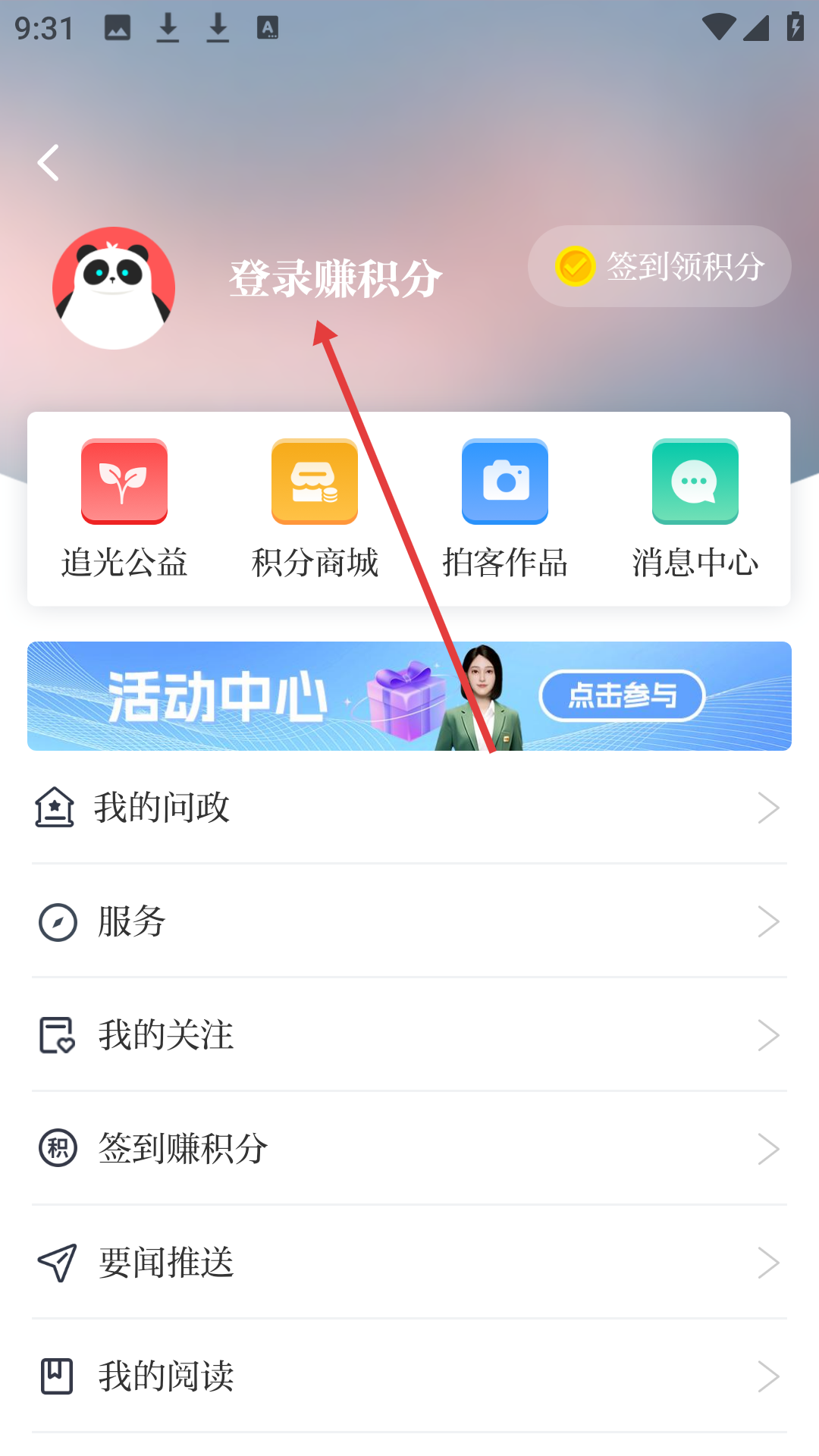The width and height of the screenshot is (819, 1456).
Task: Open 我的阅读 row
Action: [409, 1376]
